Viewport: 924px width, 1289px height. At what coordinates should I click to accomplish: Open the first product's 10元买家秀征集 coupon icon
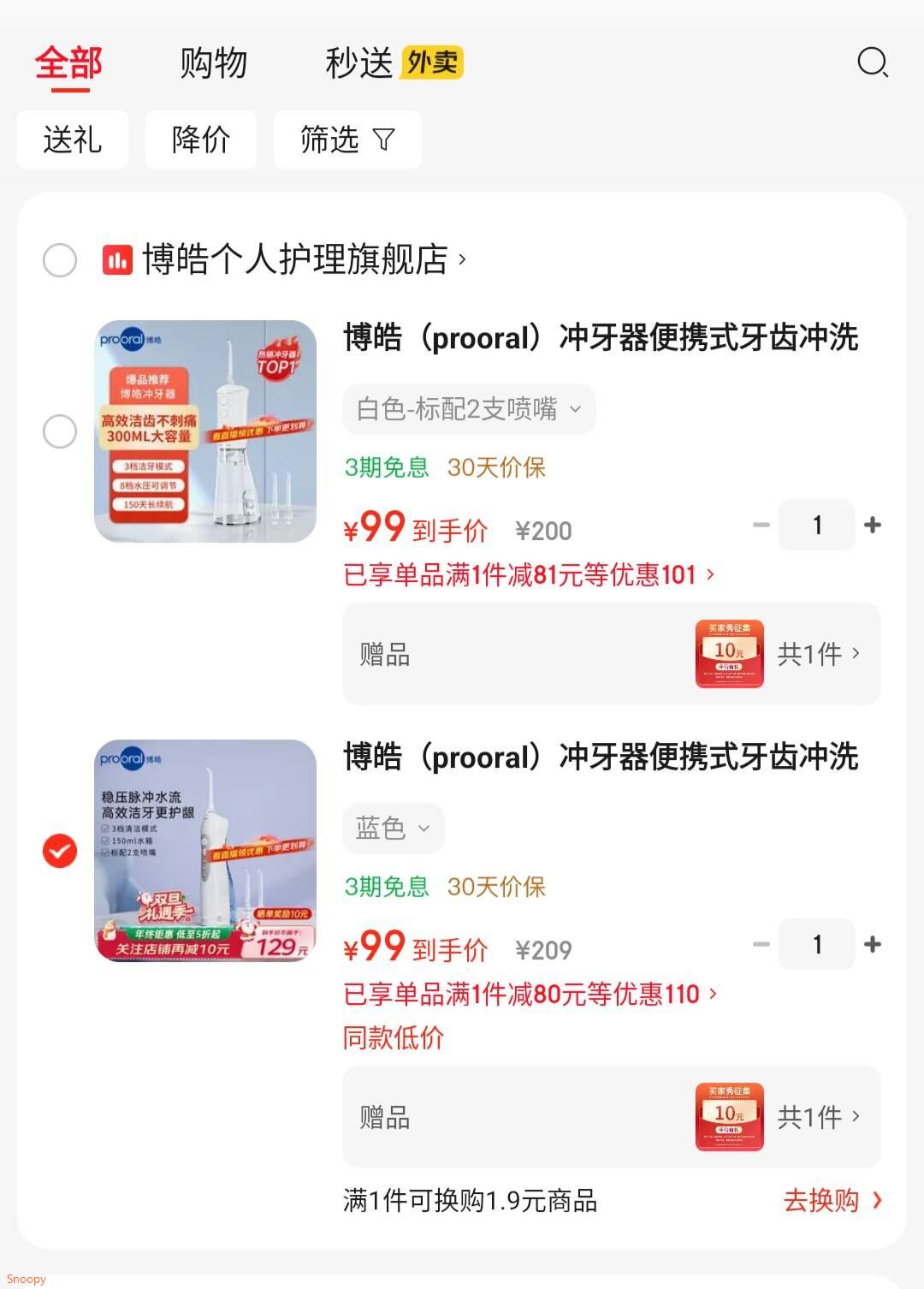point(729,655)
